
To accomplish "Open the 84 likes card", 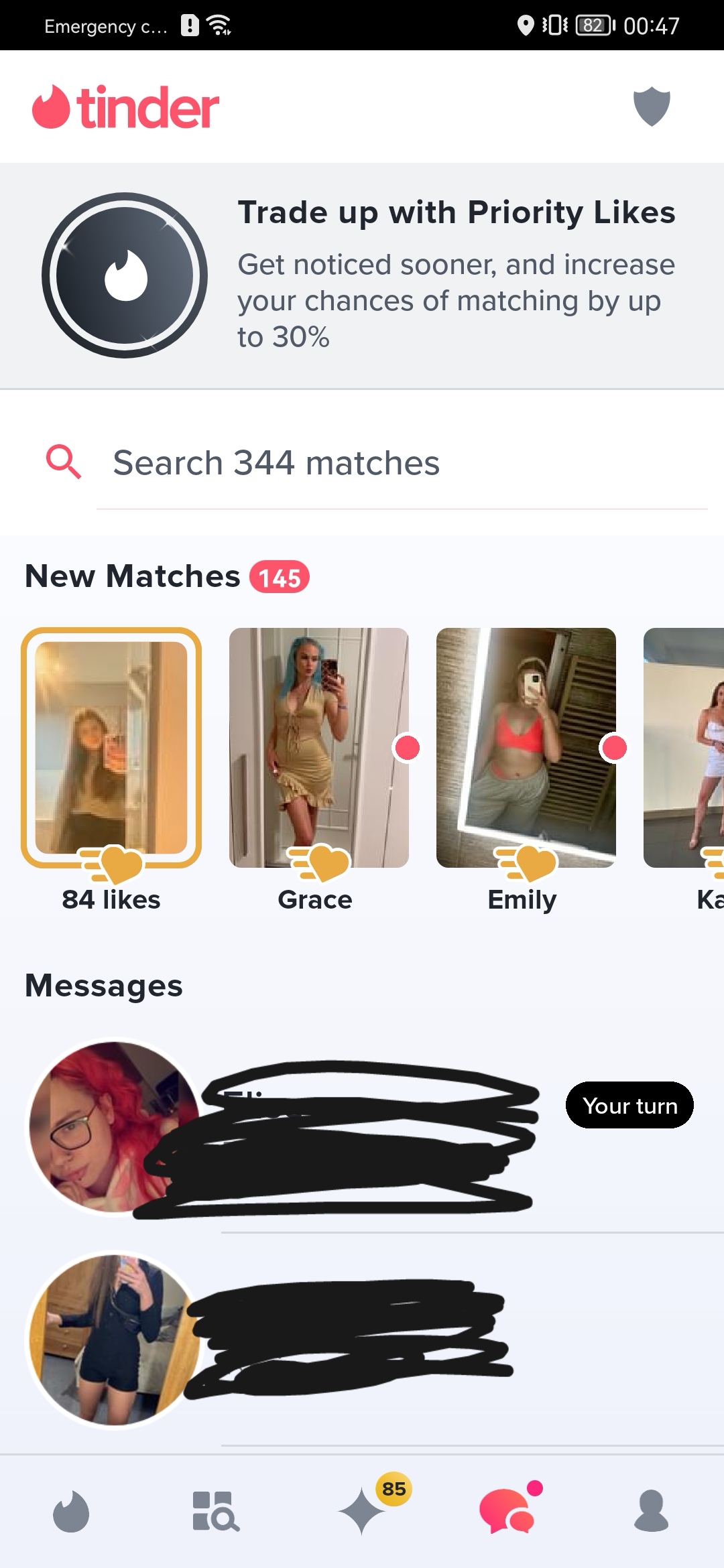I will [111, 769].
